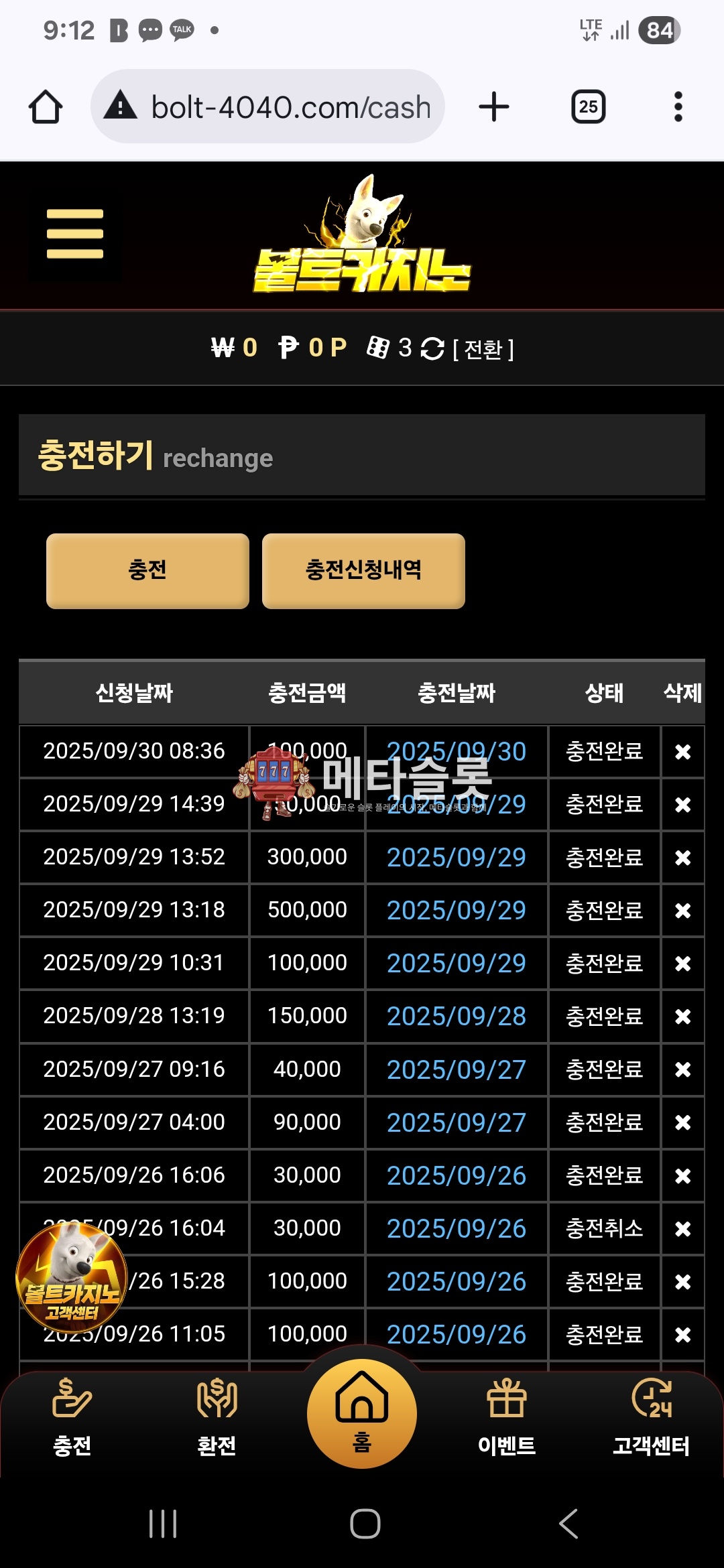Go to 홈 via the center button
The height and width of the screenshot is (1568, 724).
[x=362, y=1414]
